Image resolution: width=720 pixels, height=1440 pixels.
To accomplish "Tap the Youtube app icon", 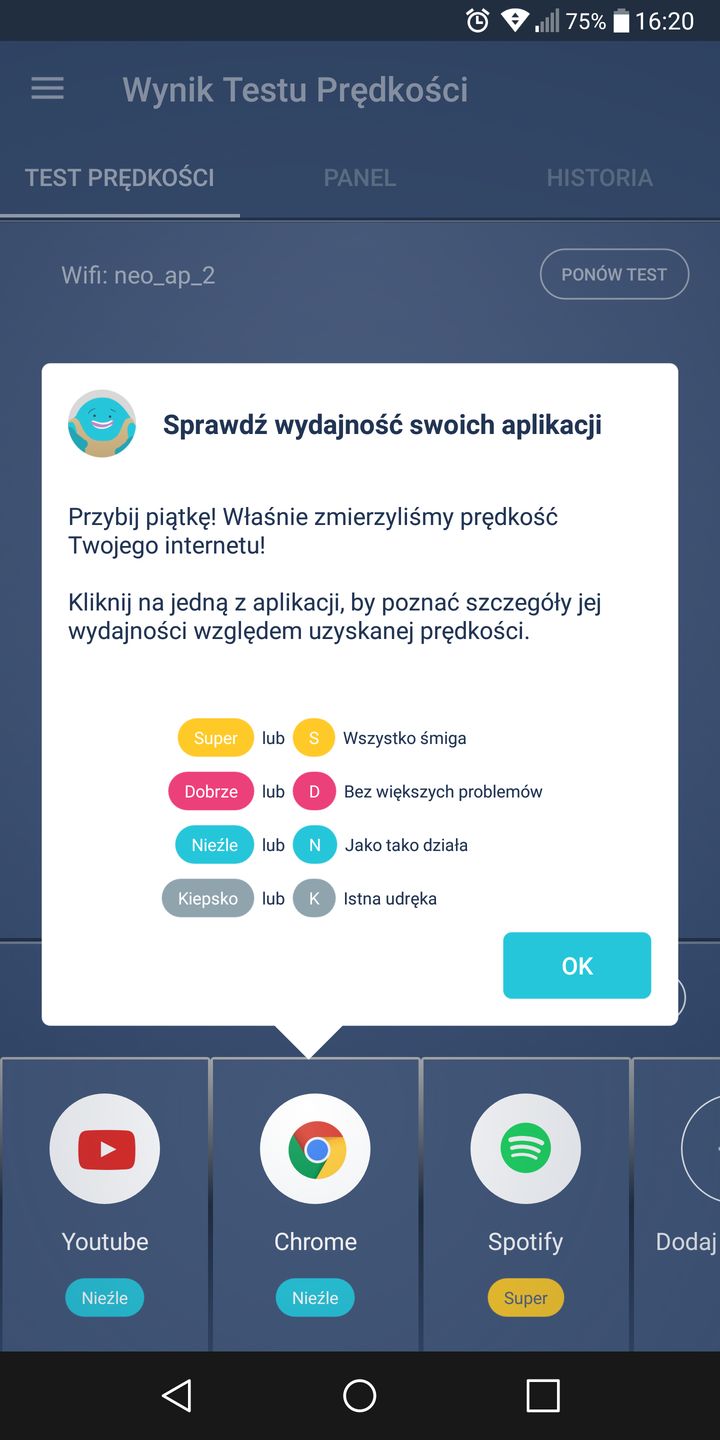I will (104, 1148).
